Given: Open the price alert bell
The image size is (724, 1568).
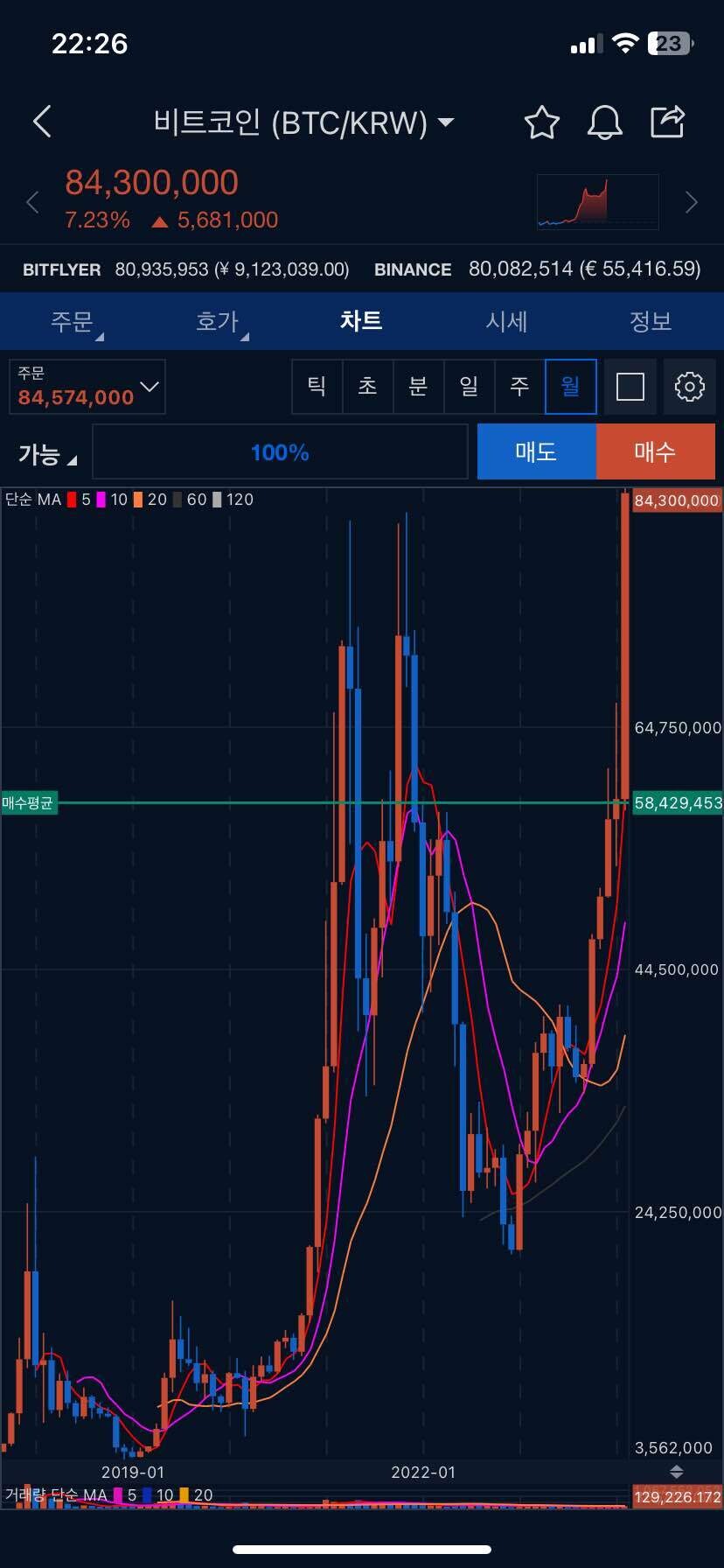Looking at the screenshot, I should coord(604,122).
